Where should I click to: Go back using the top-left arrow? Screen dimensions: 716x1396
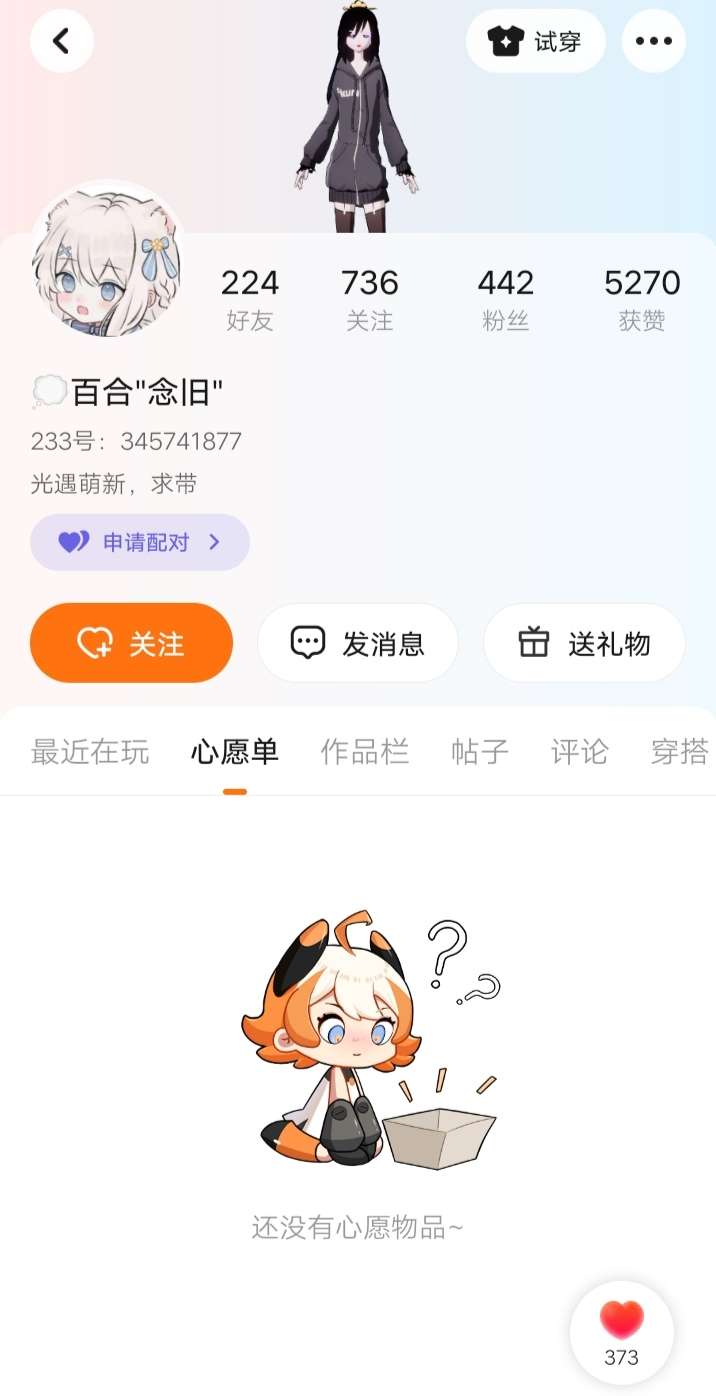pyautogui.click(x=61, y=41)
